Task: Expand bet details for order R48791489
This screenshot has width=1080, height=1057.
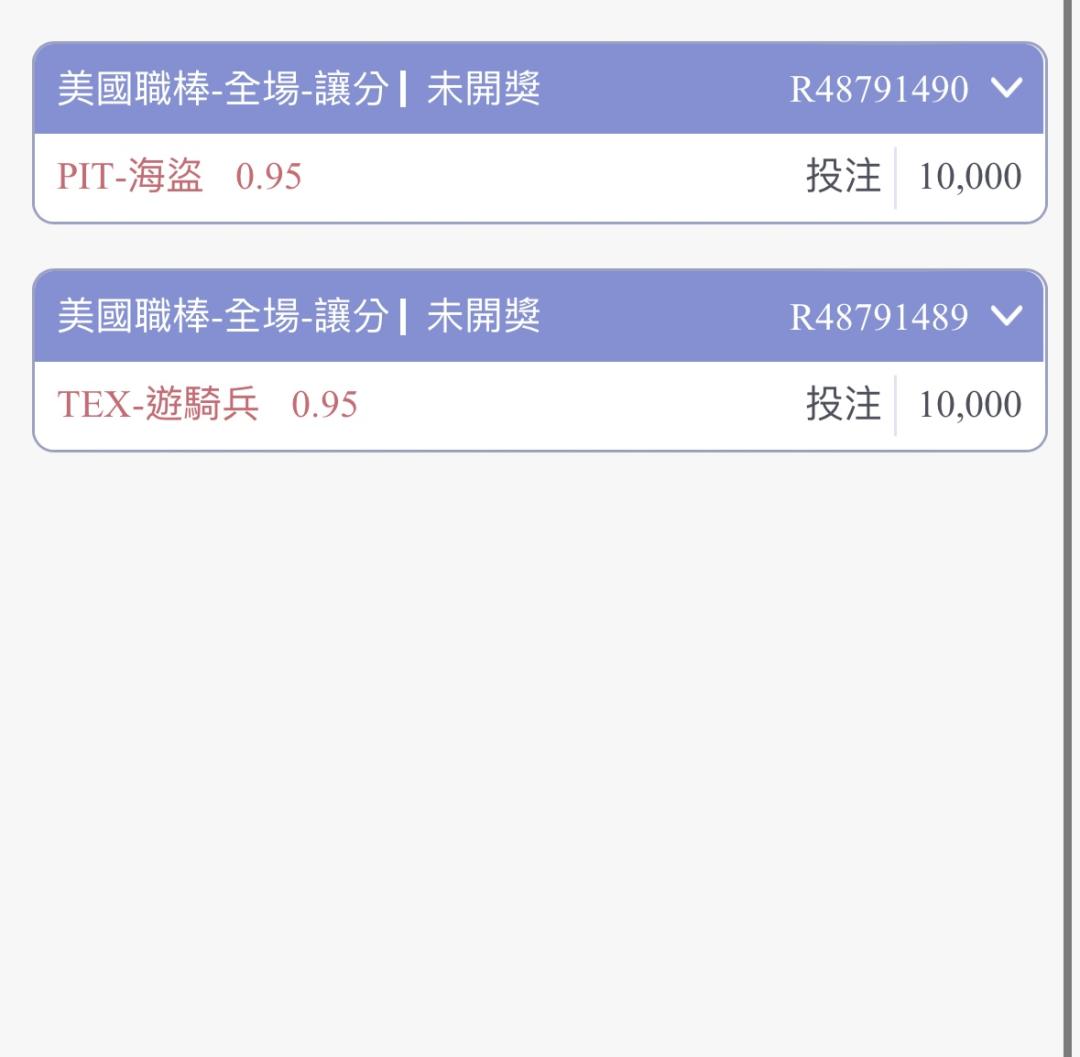Action: [1006, 317]
